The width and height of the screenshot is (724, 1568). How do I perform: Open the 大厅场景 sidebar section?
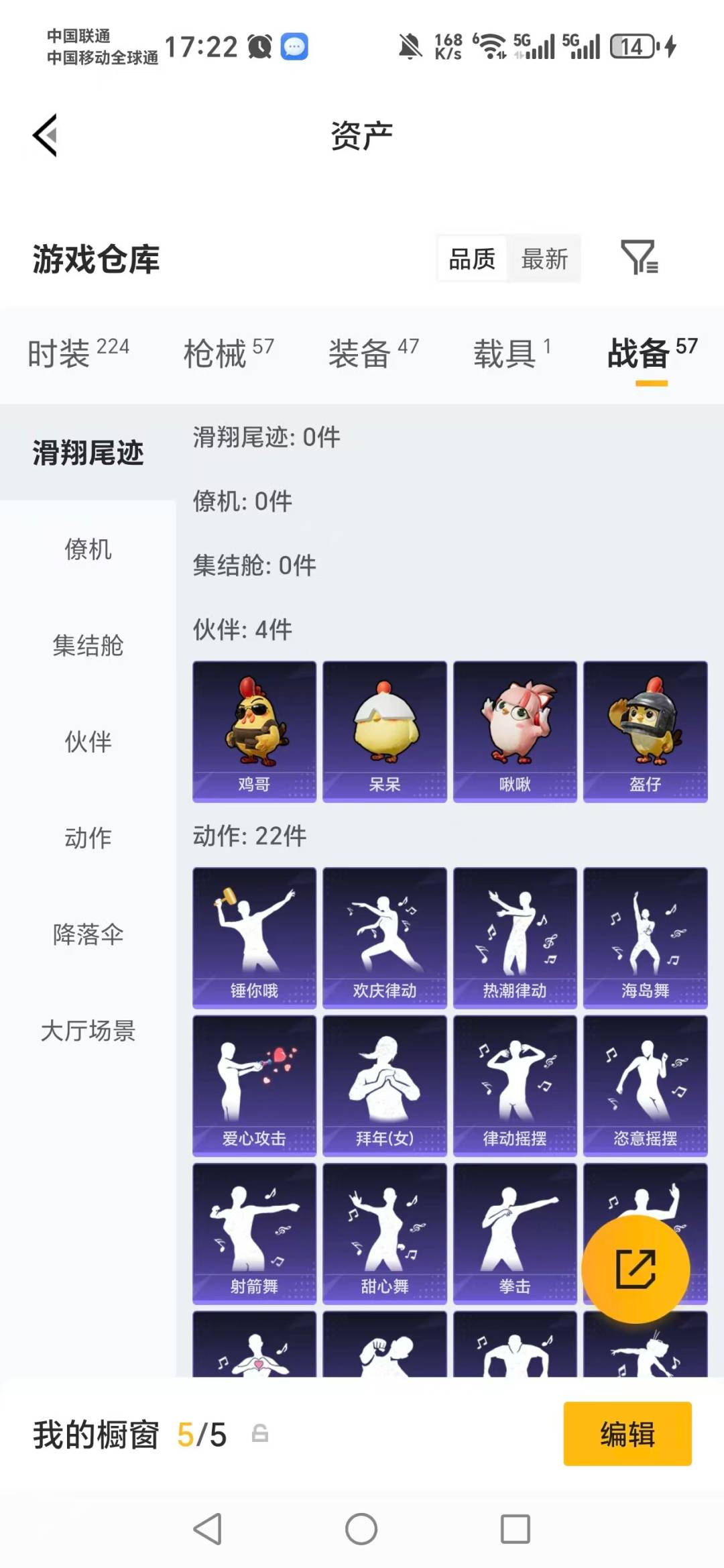89,1031
